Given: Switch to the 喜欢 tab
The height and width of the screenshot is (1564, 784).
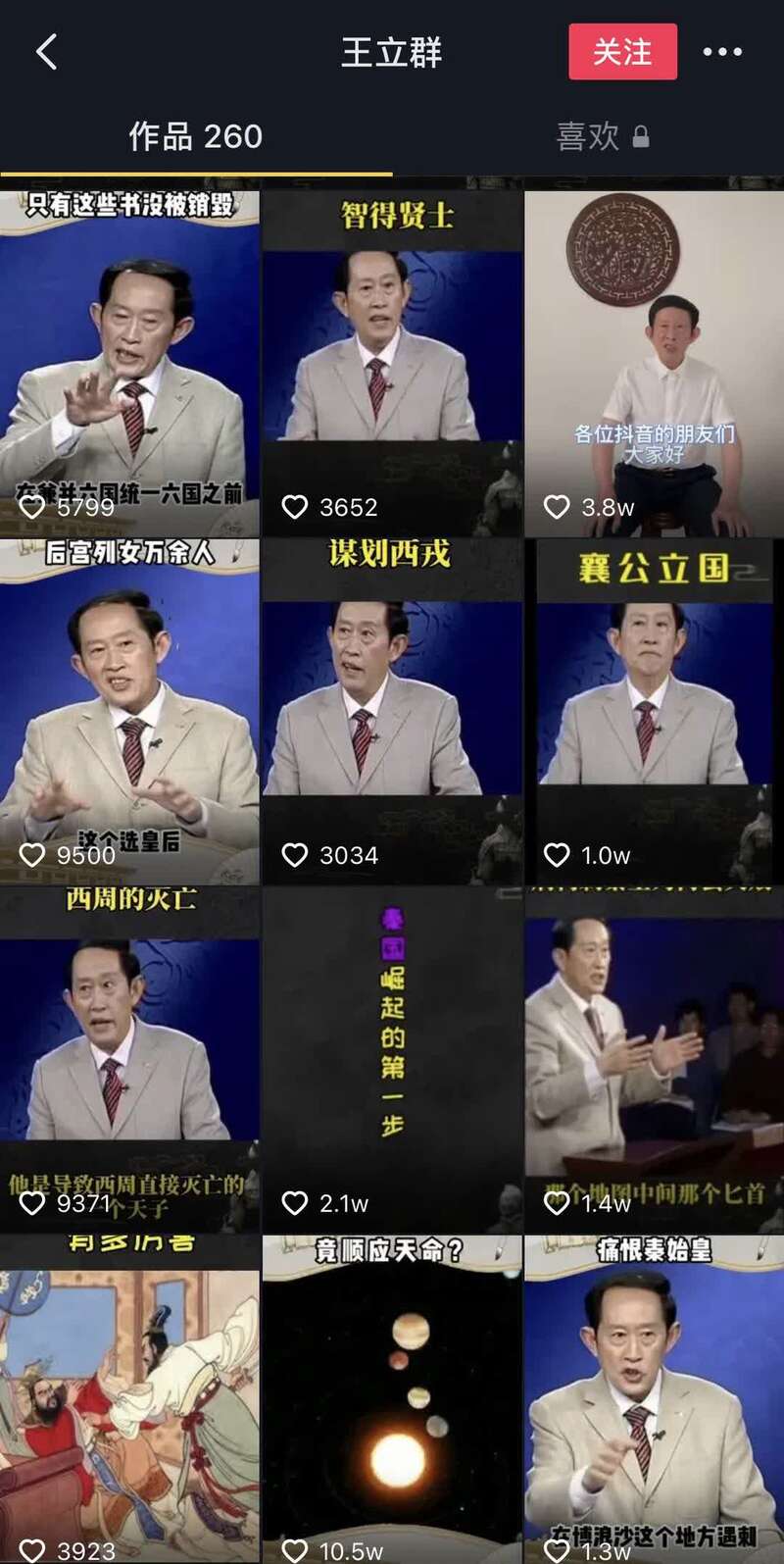Looking at the screenshot, I should [601, 136].
